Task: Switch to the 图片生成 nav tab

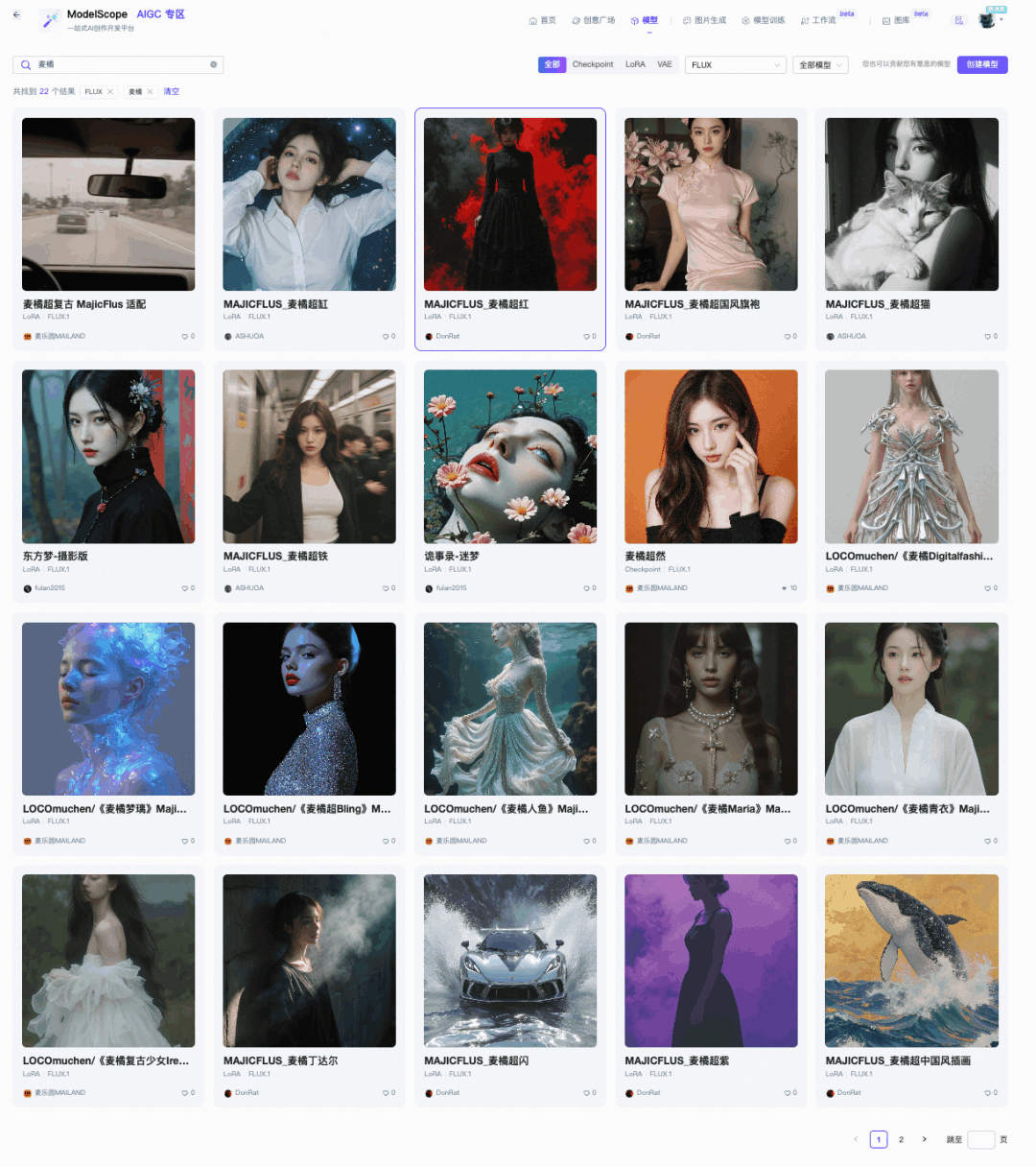Action: point(705,20)
